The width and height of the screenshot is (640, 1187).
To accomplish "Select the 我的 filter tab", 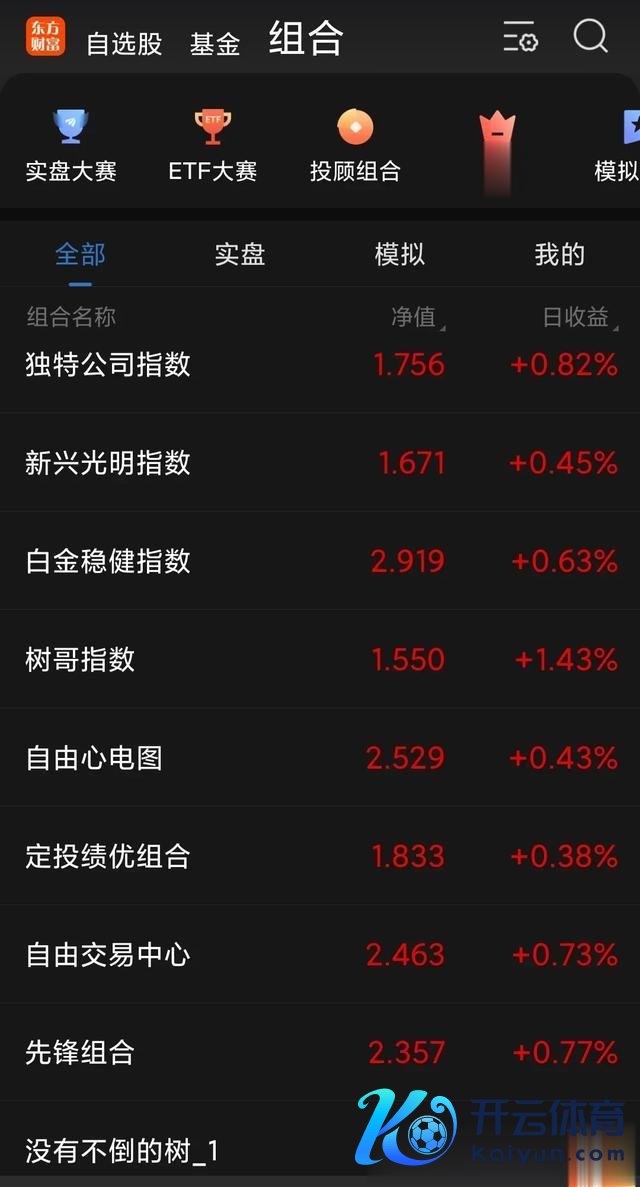I will 559,255.
